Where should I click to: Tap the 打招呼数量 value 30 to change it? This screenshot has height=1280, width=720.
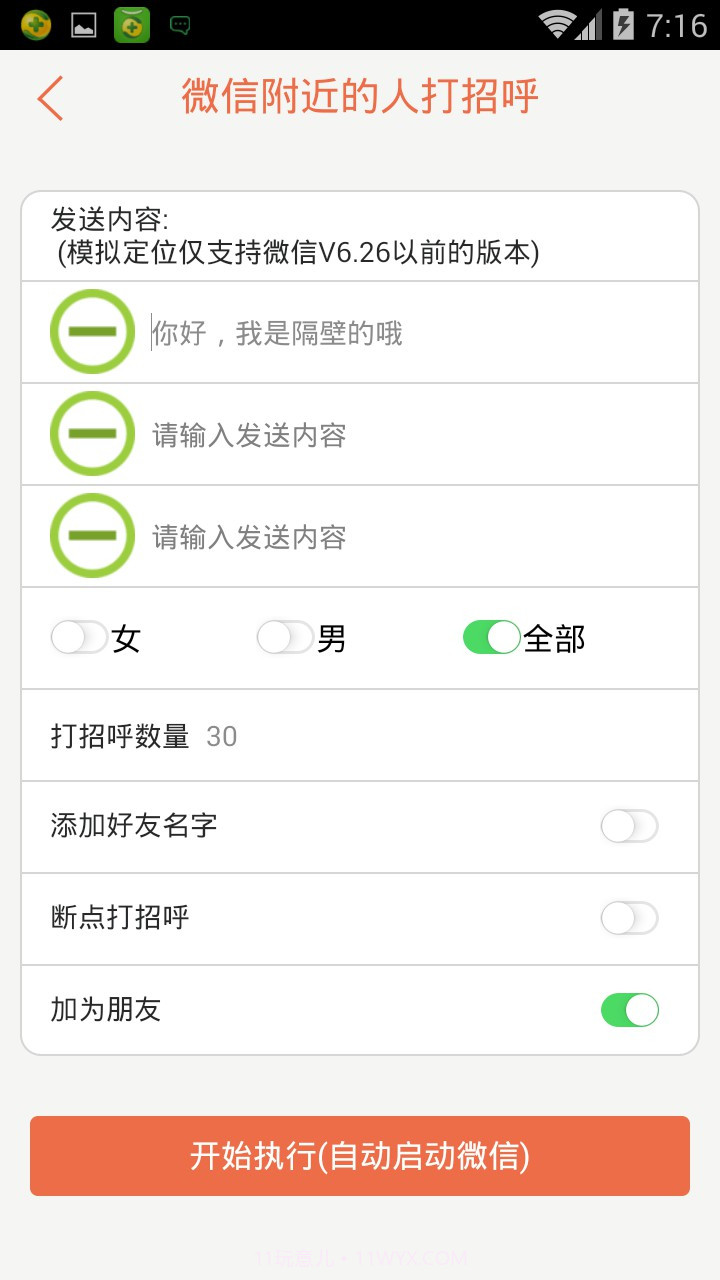coord(222,737)
